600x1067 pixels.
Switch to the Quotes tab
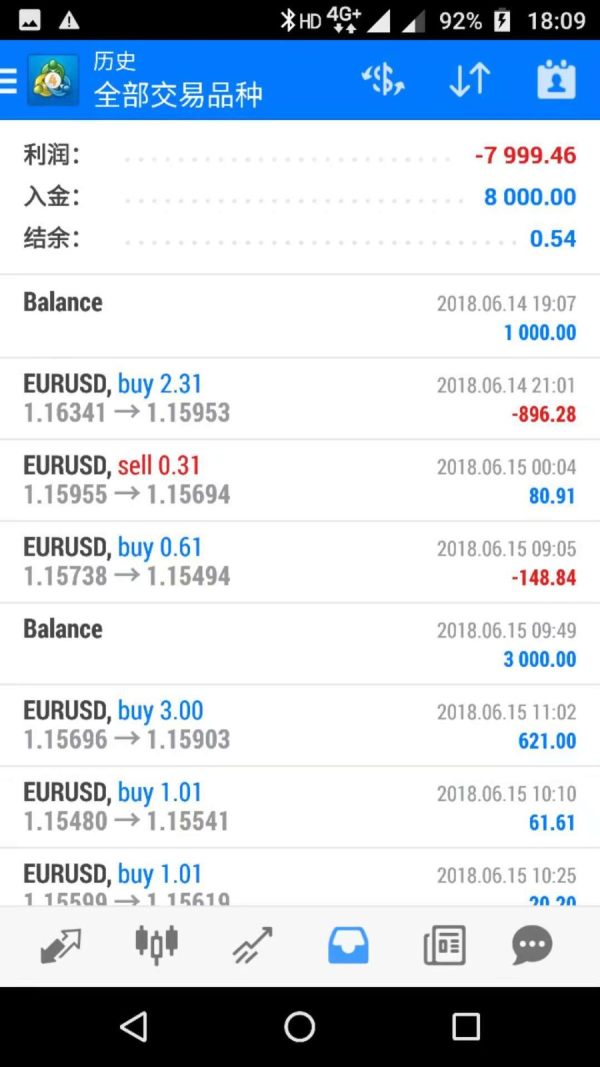tap(61, 945)
